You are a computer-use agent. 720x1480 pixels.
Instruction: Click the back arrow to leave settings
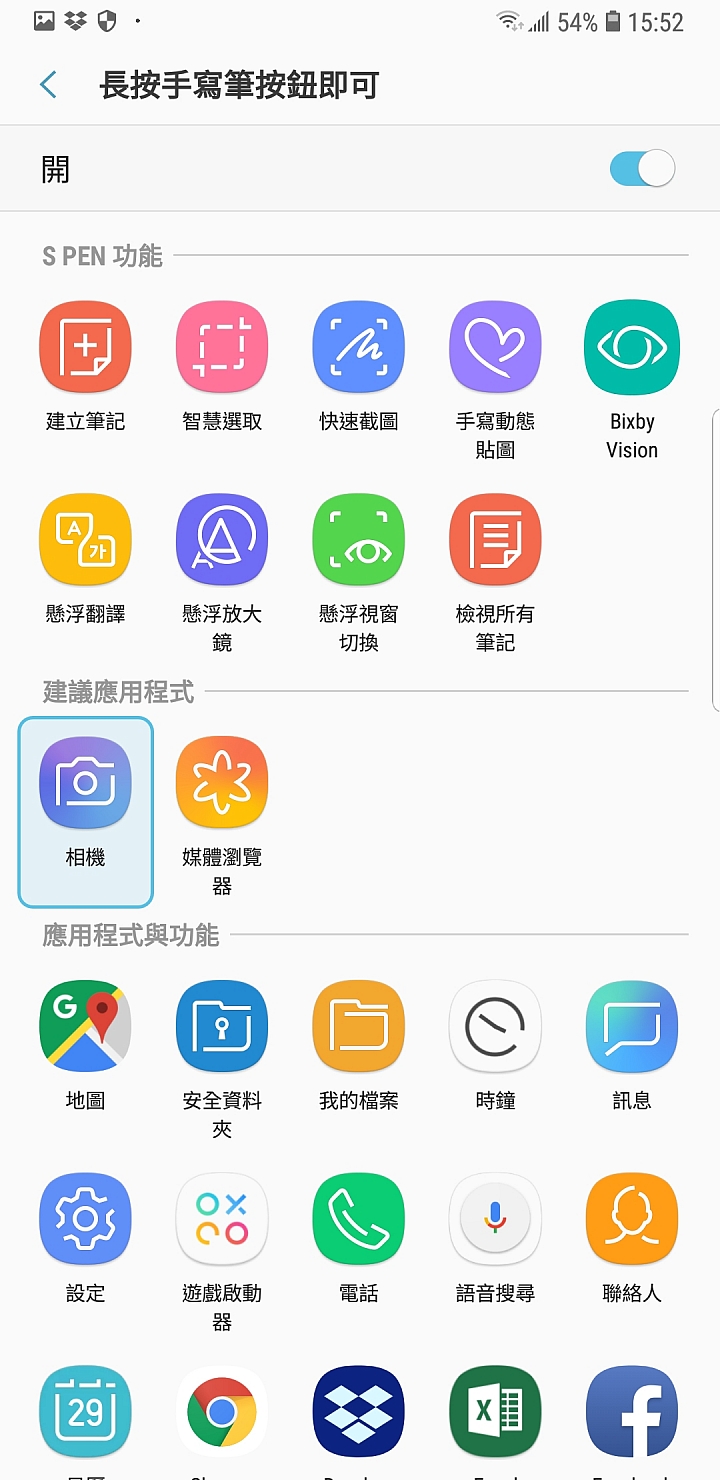pyautogui.click(x=47, y=84)
